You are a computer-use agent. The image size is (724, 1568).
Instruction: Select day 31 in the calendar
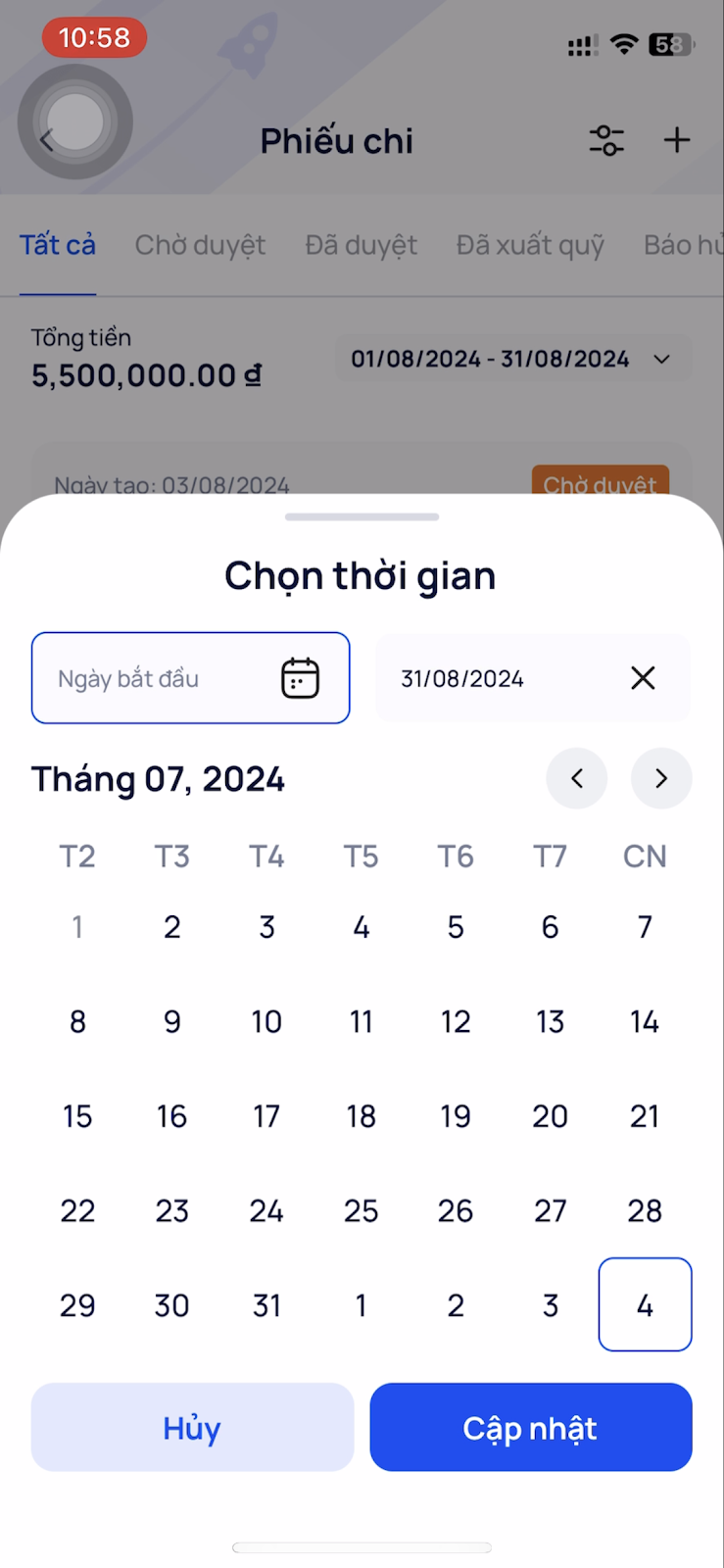coord(266,1305)
